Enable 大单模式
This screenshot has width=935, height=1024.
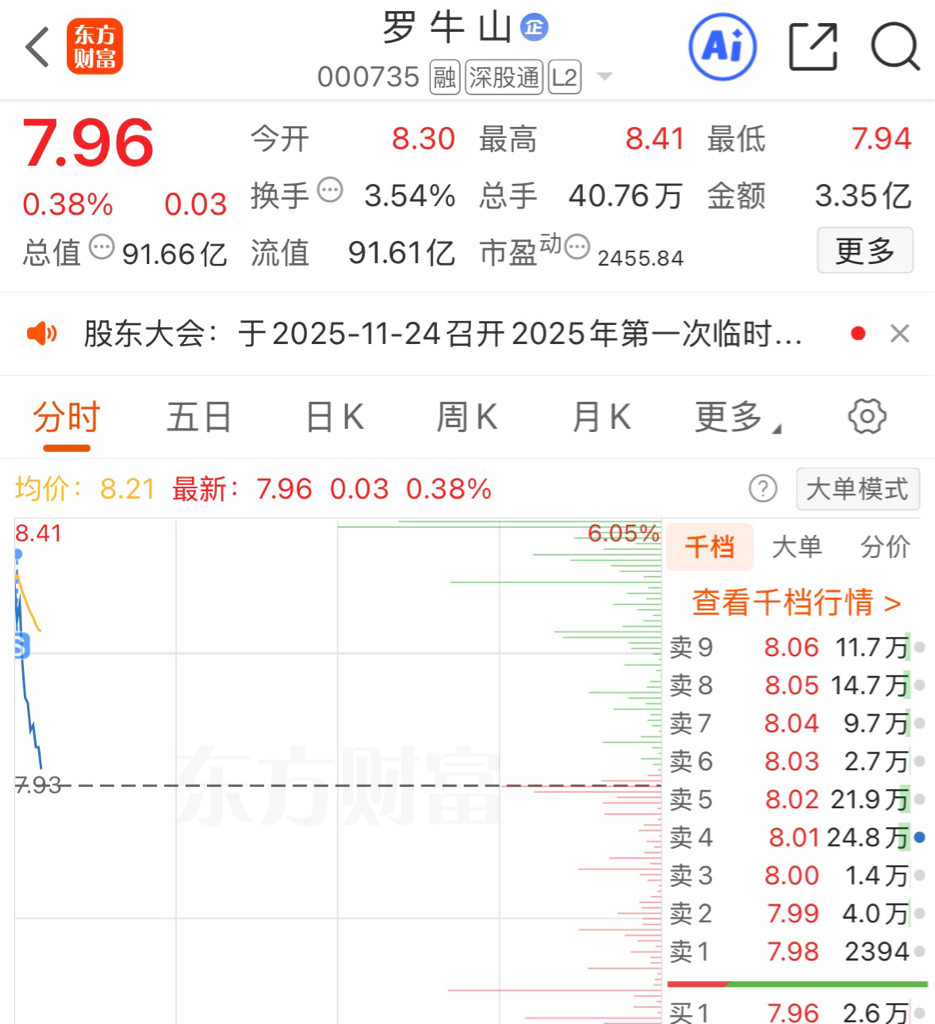click(x=857, y=488)
